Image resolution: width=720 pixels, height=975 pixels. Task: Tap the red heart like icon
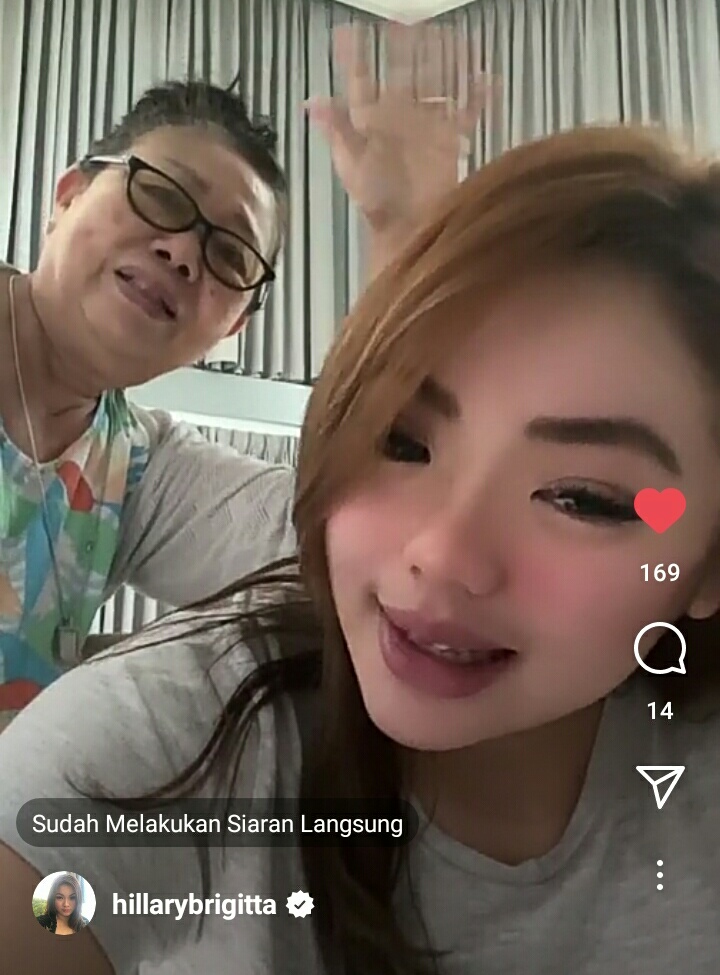coord(660,510)
